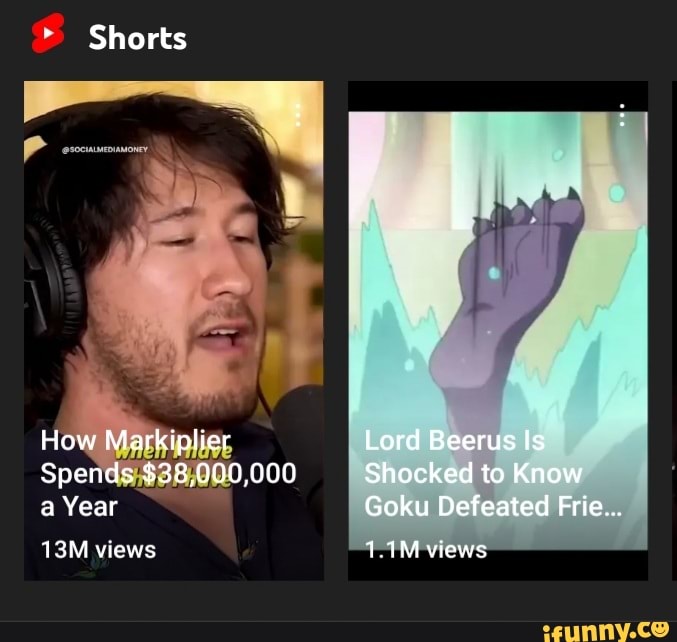
Task: Open overflow menu on Lord Beerus Short
Action: [621, 116]
